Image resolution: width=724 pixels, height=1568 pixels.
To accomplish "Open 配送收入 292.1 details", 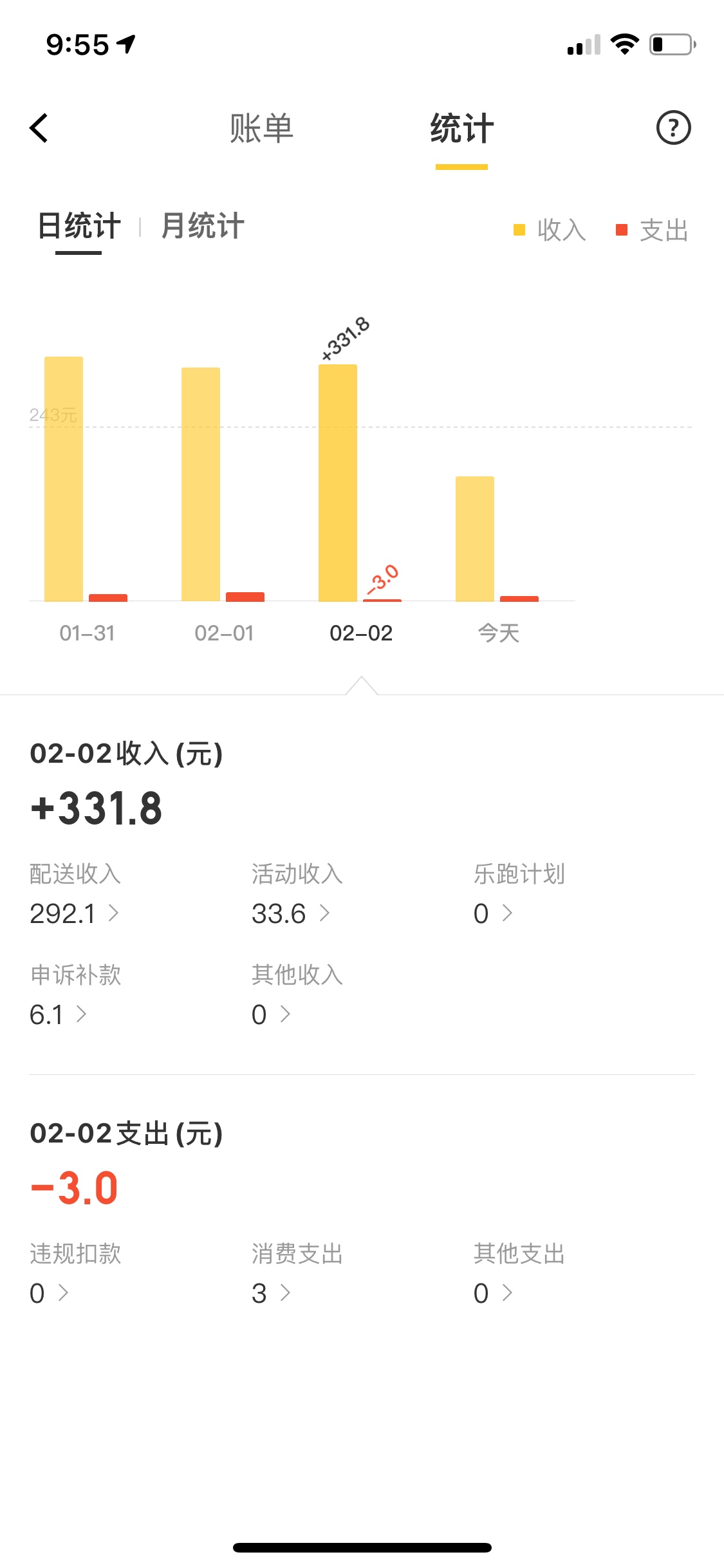I will pos(75,895).
